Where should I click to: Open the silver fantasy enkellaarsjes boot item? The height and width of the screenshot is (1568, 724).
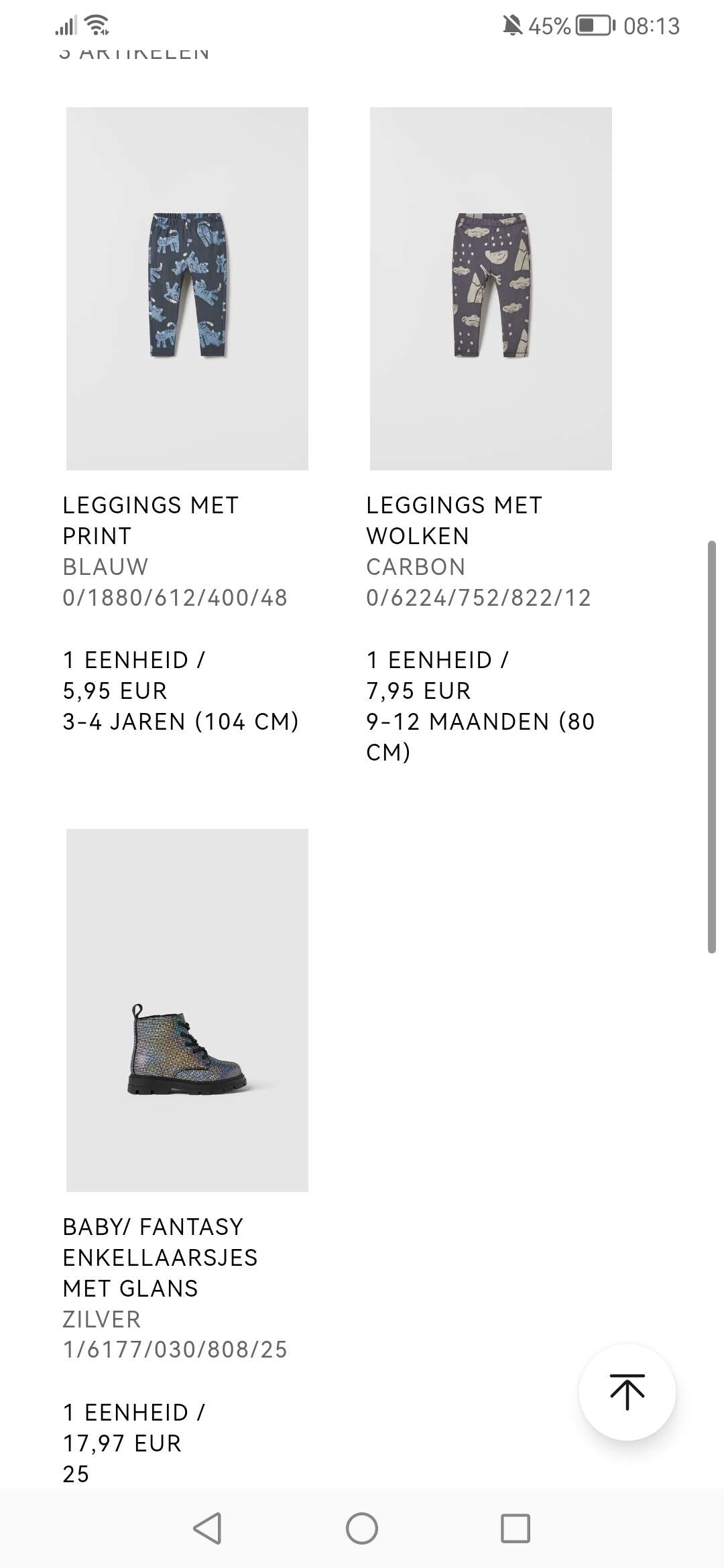coord(187,1010)
